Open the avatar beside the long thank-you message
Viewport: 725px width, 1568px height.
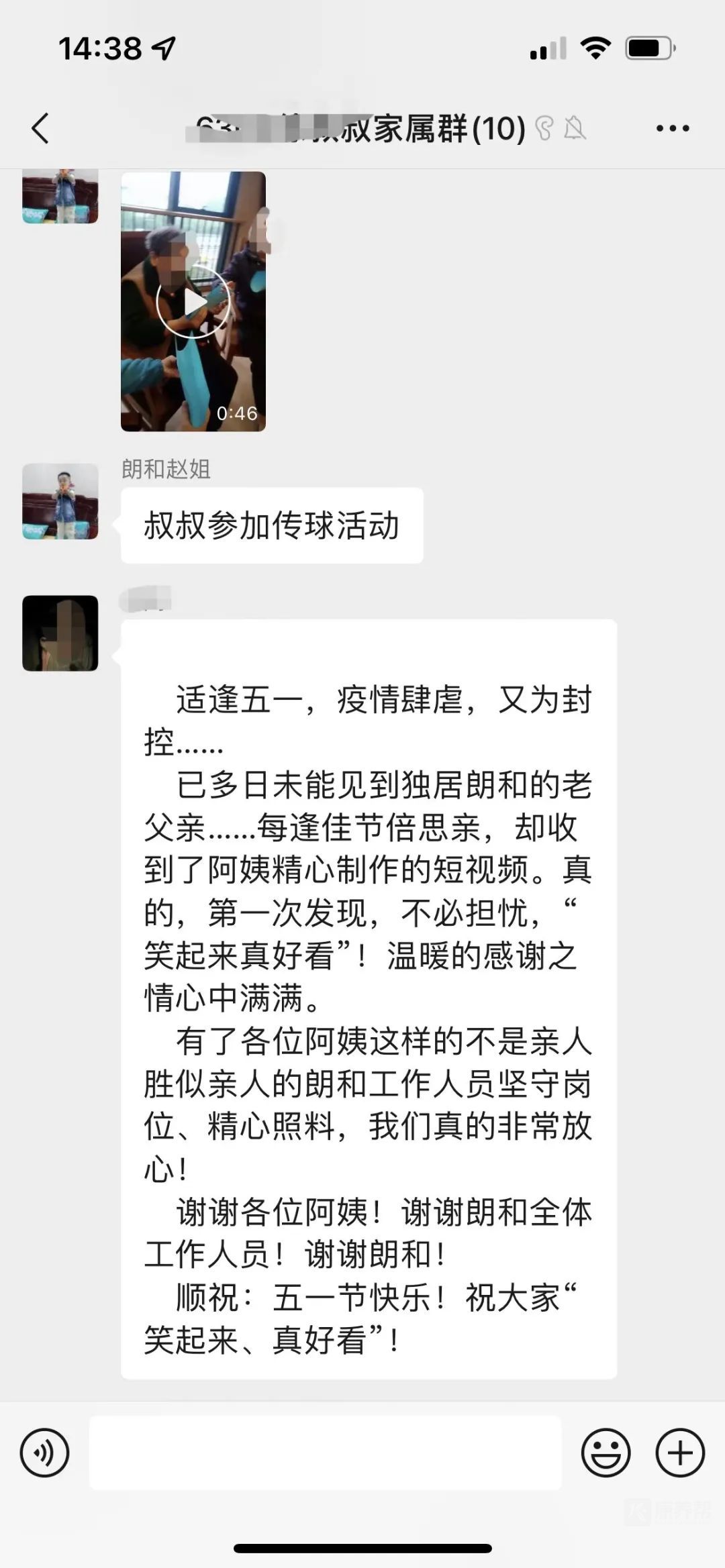coord(60,633)
